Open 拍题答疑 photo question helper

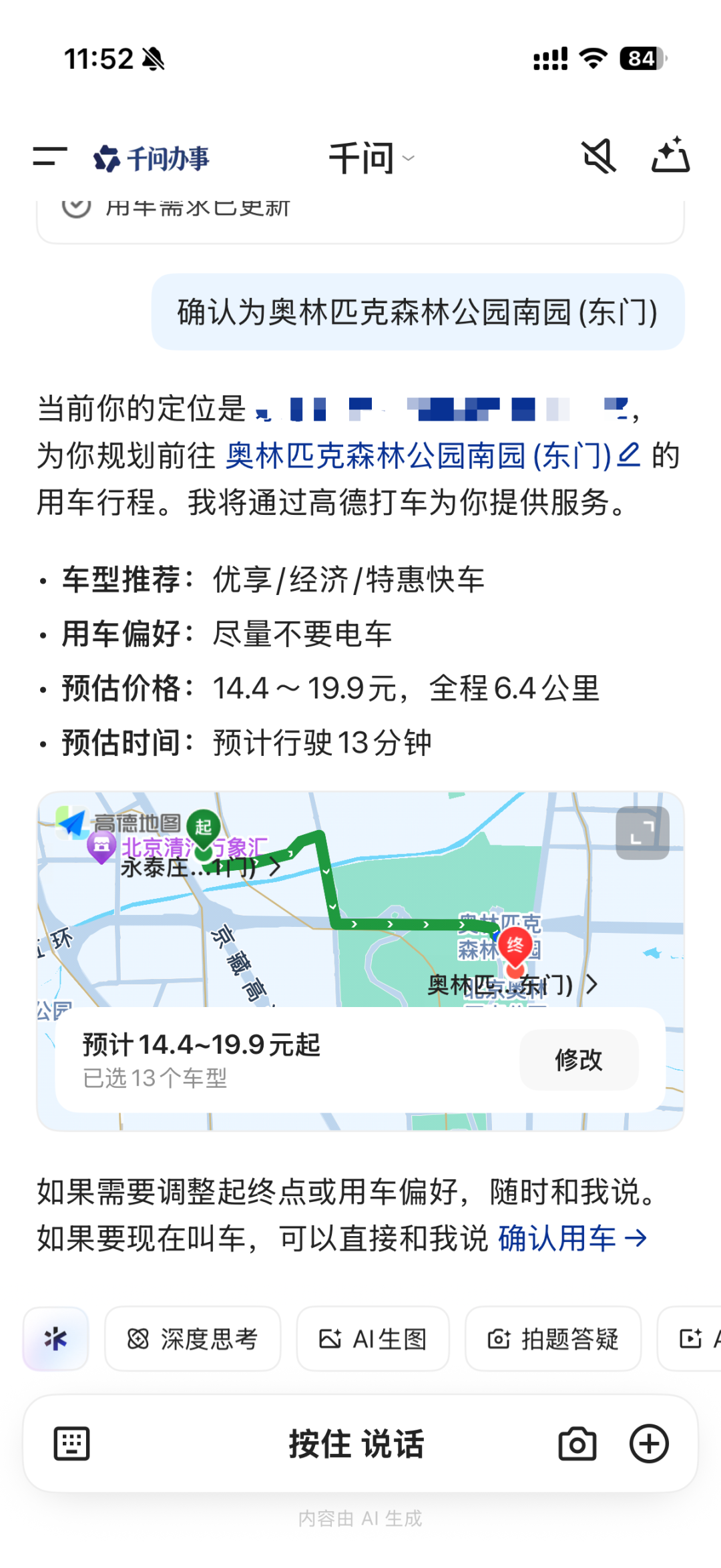[x=553, y=1339]
